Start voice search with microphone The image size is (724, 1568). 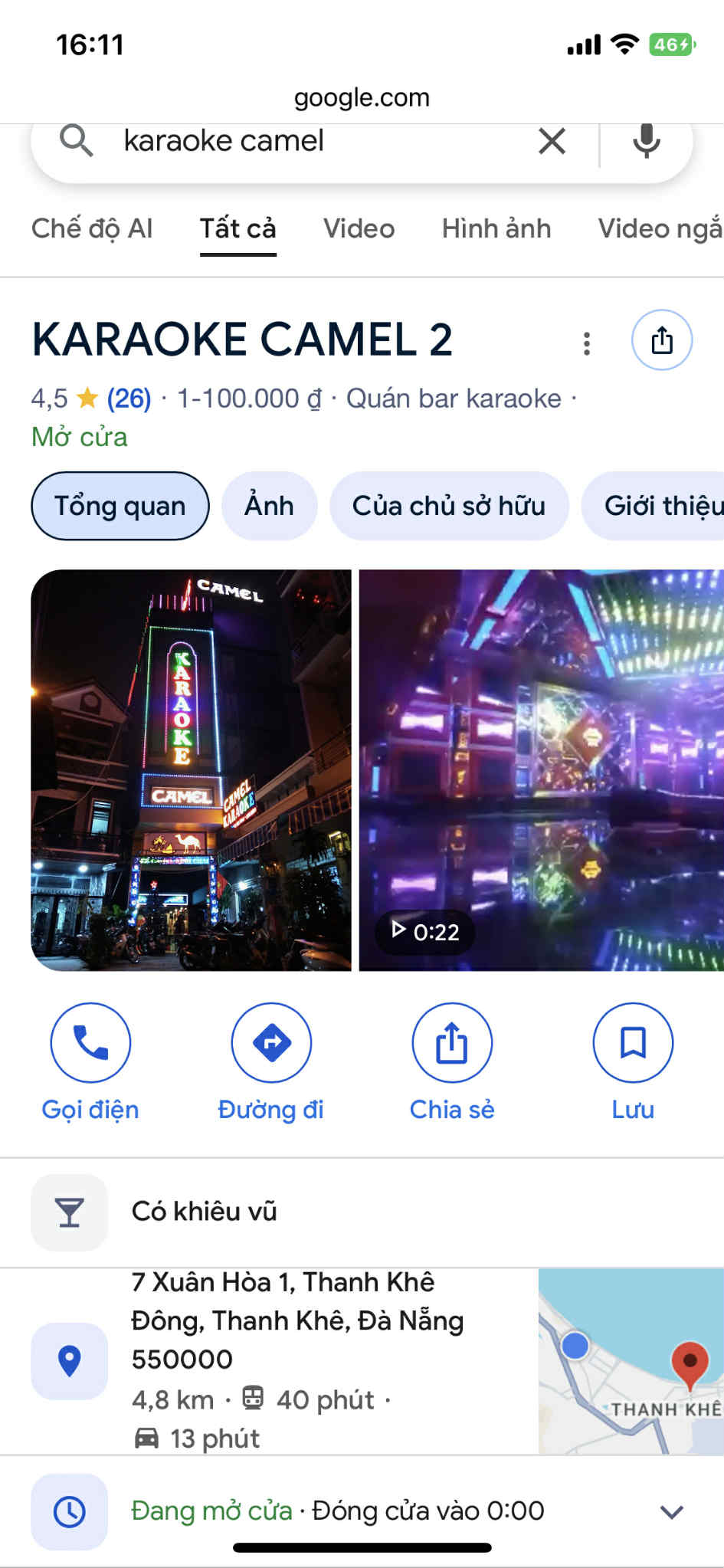tap(647, 142)
